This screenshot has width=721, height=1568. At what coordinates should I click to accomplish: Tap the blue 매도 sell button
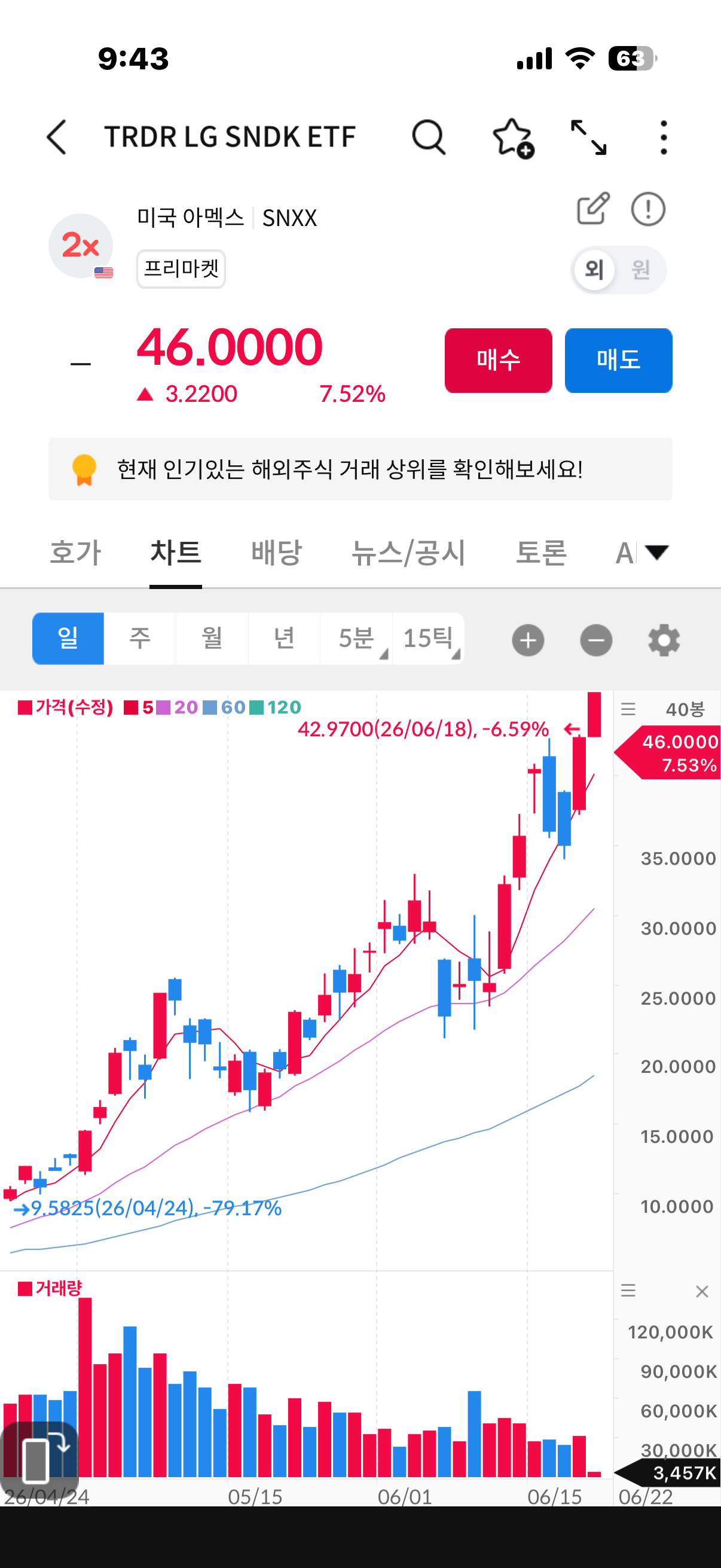tap(618, 361)
